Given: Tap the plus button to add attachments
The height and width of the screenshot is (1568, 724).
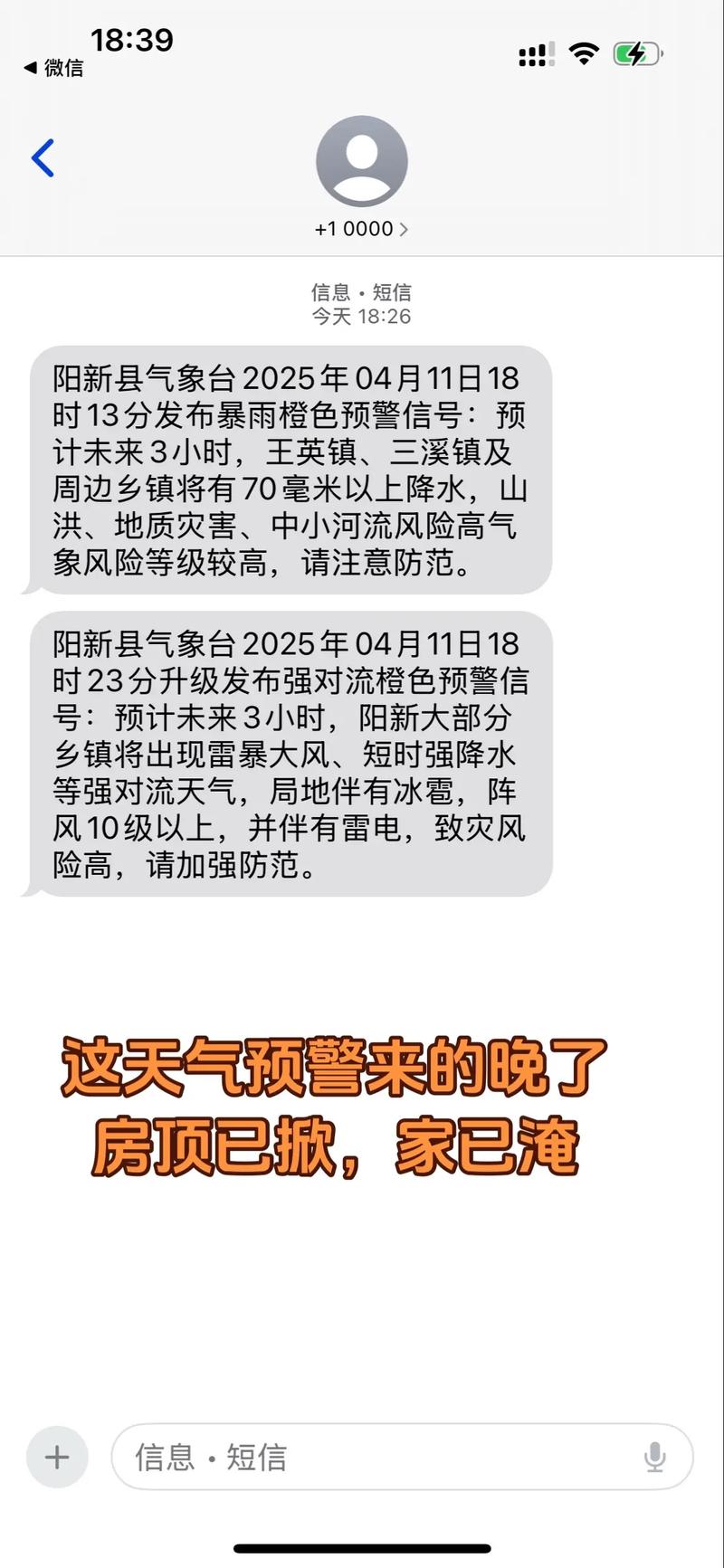Looking at the screenshot, I should [x=57, y=1457].
